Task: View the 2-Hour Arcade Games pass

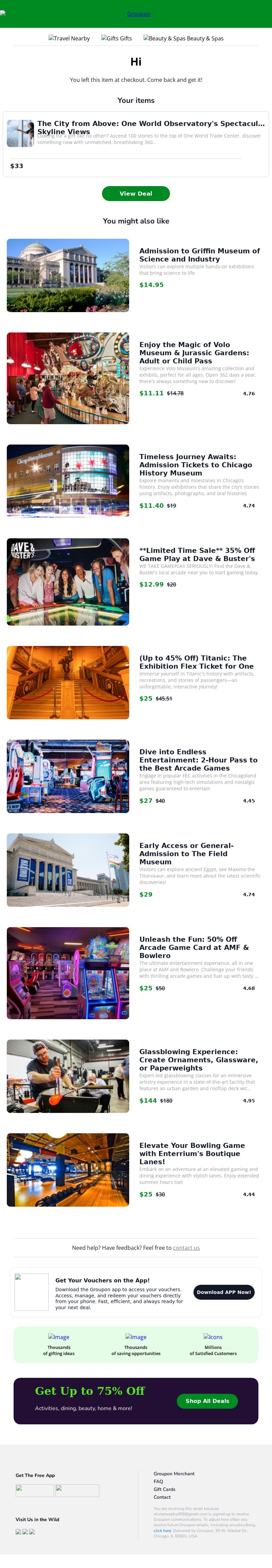Action: 198,760
